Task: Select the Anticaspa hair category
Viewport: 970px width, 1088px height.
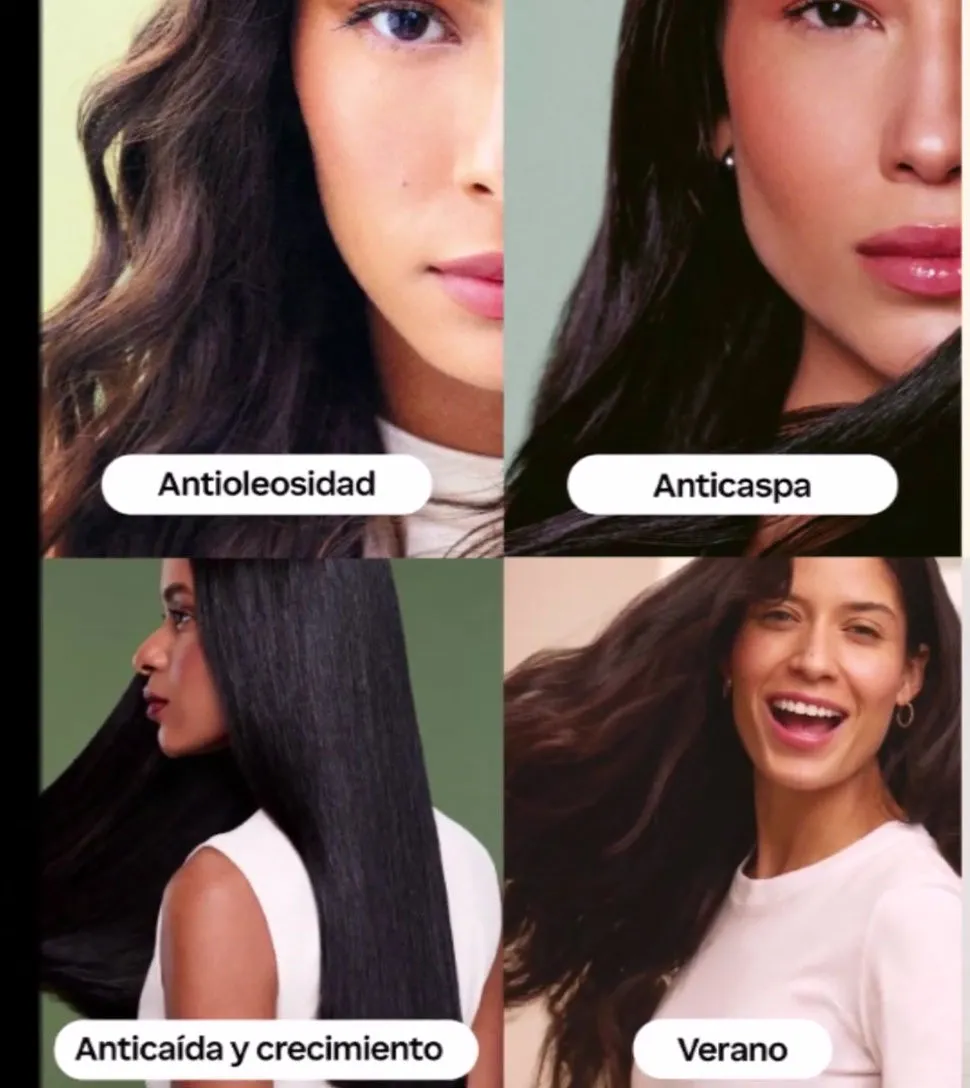Action: click(732, 486)
